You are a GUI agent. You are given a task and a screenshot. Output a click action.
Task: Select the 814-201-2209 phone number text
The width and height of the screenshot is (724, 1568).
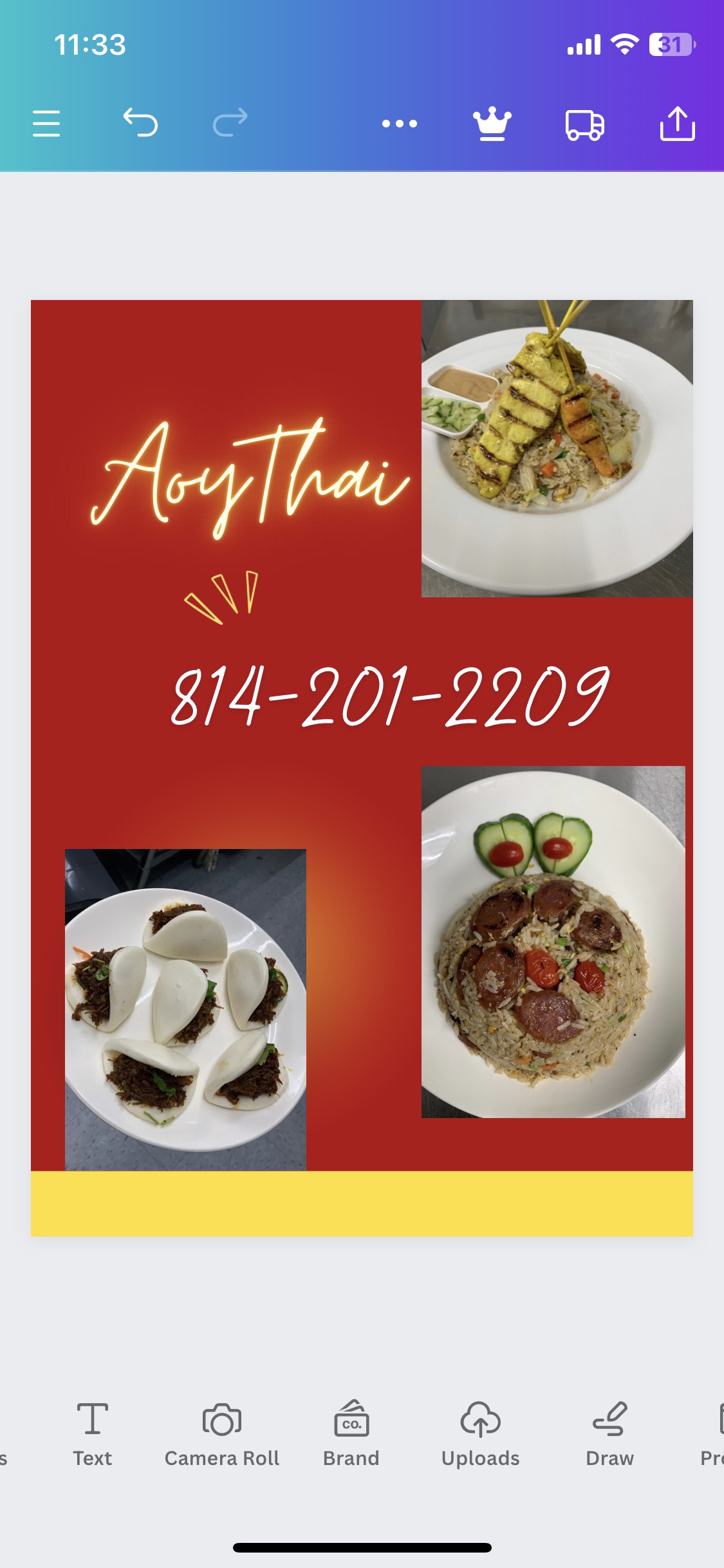389,697
